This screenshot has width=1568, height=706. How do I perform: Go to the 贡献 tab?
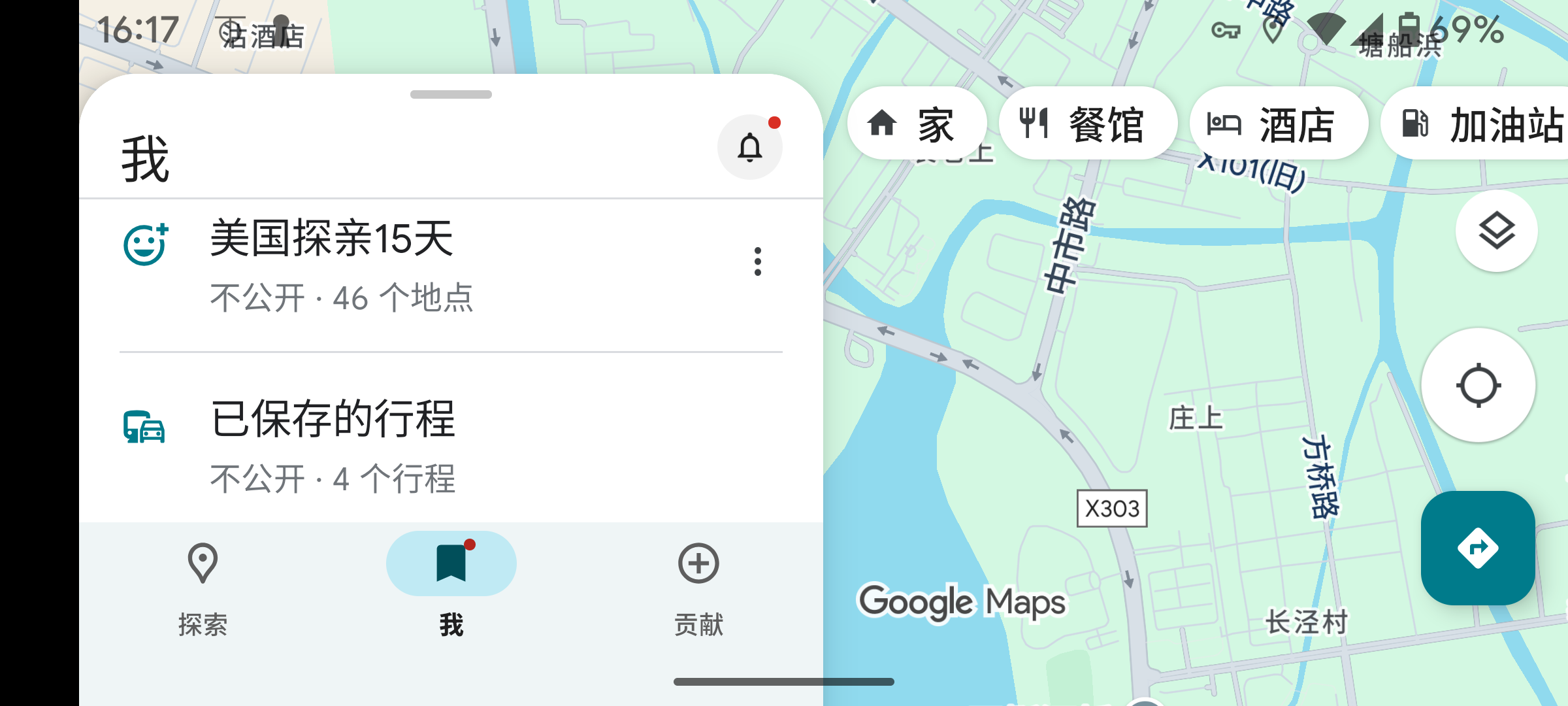pos(698,588)
